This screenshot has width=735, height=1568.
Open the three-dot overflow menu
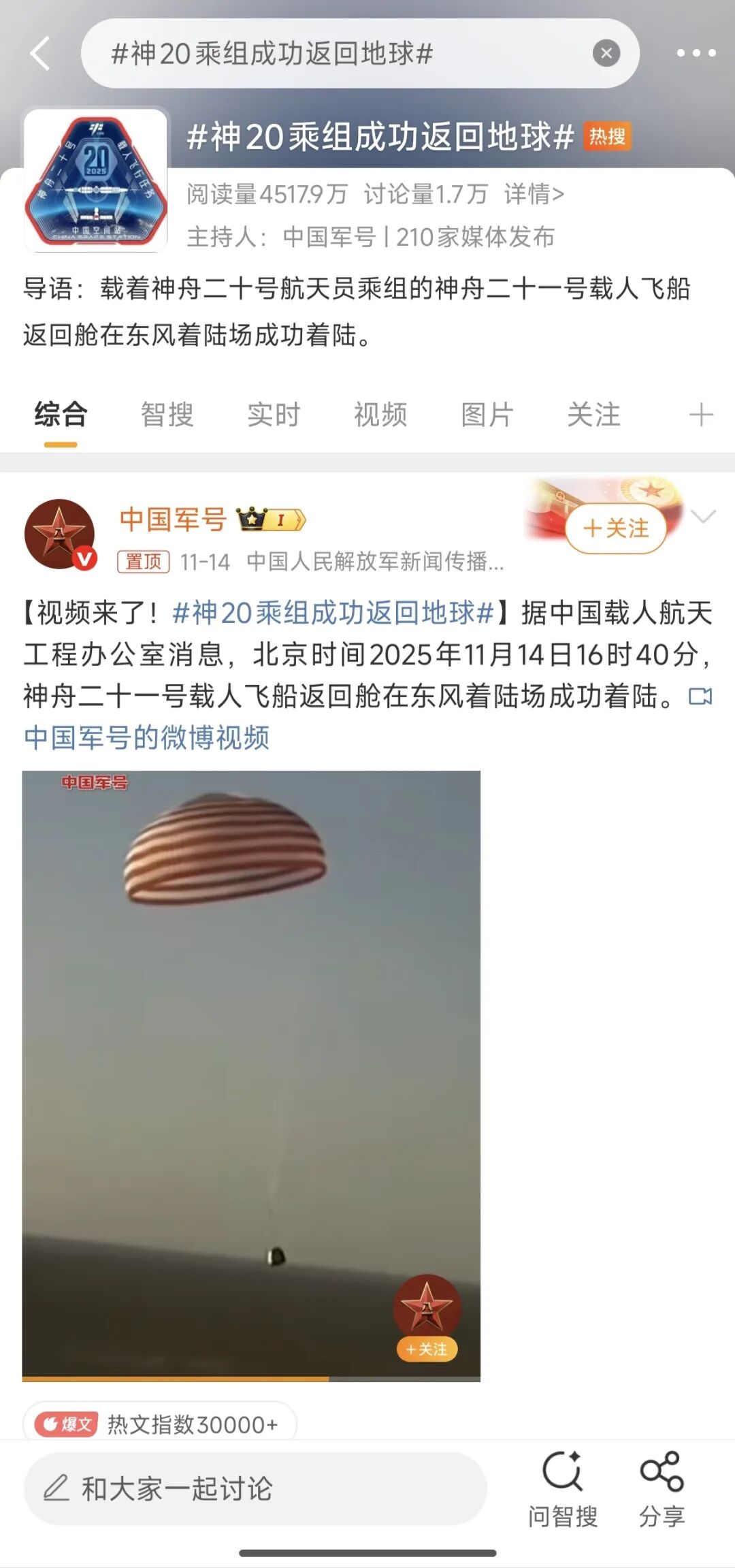[696, 53]
